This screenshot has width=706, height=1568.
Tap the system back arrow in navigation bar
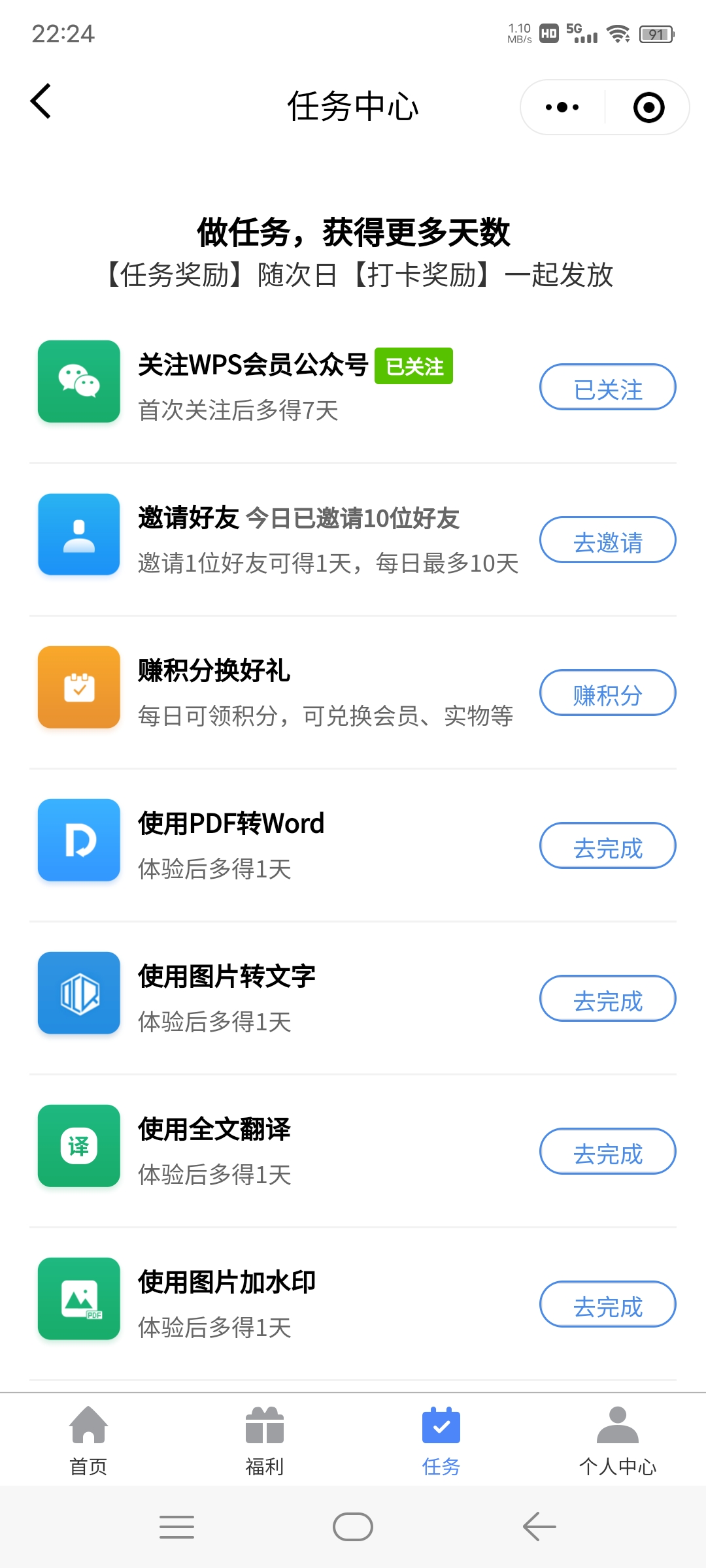tap(539, 1527)
